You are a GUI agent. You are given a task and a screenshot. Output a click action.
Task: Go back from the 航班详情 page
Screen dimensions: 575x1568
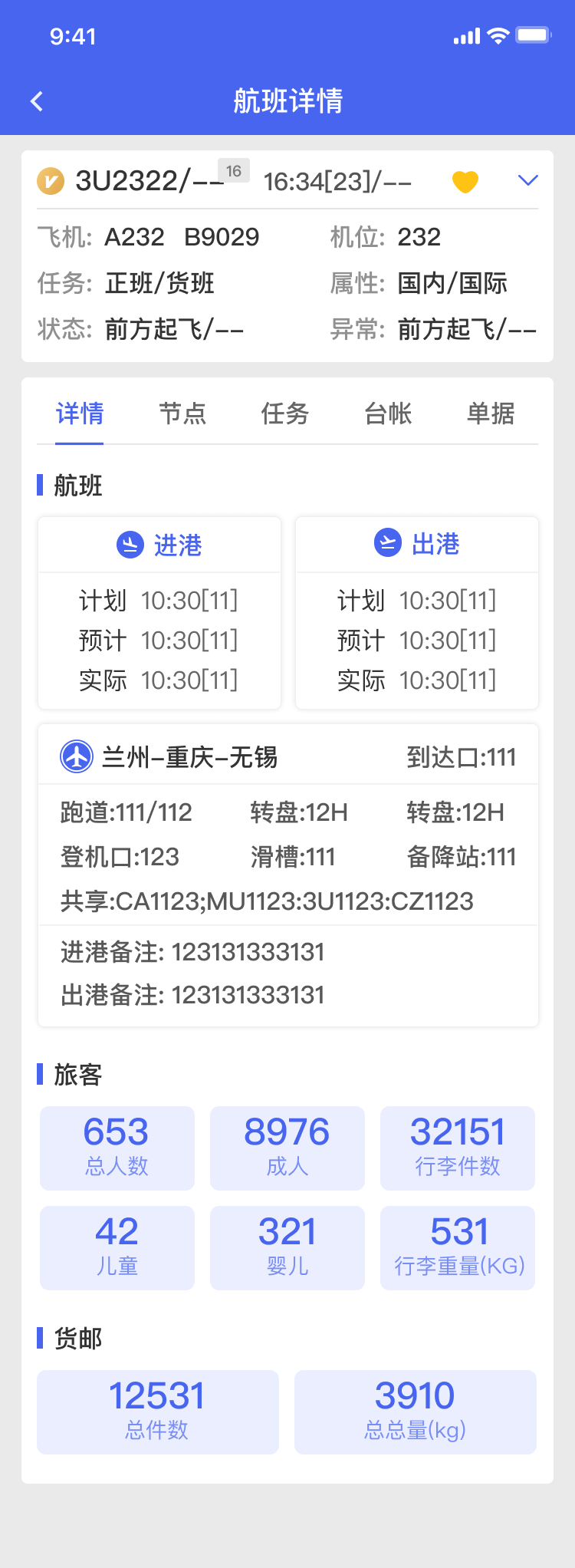[x=37, y=101]
